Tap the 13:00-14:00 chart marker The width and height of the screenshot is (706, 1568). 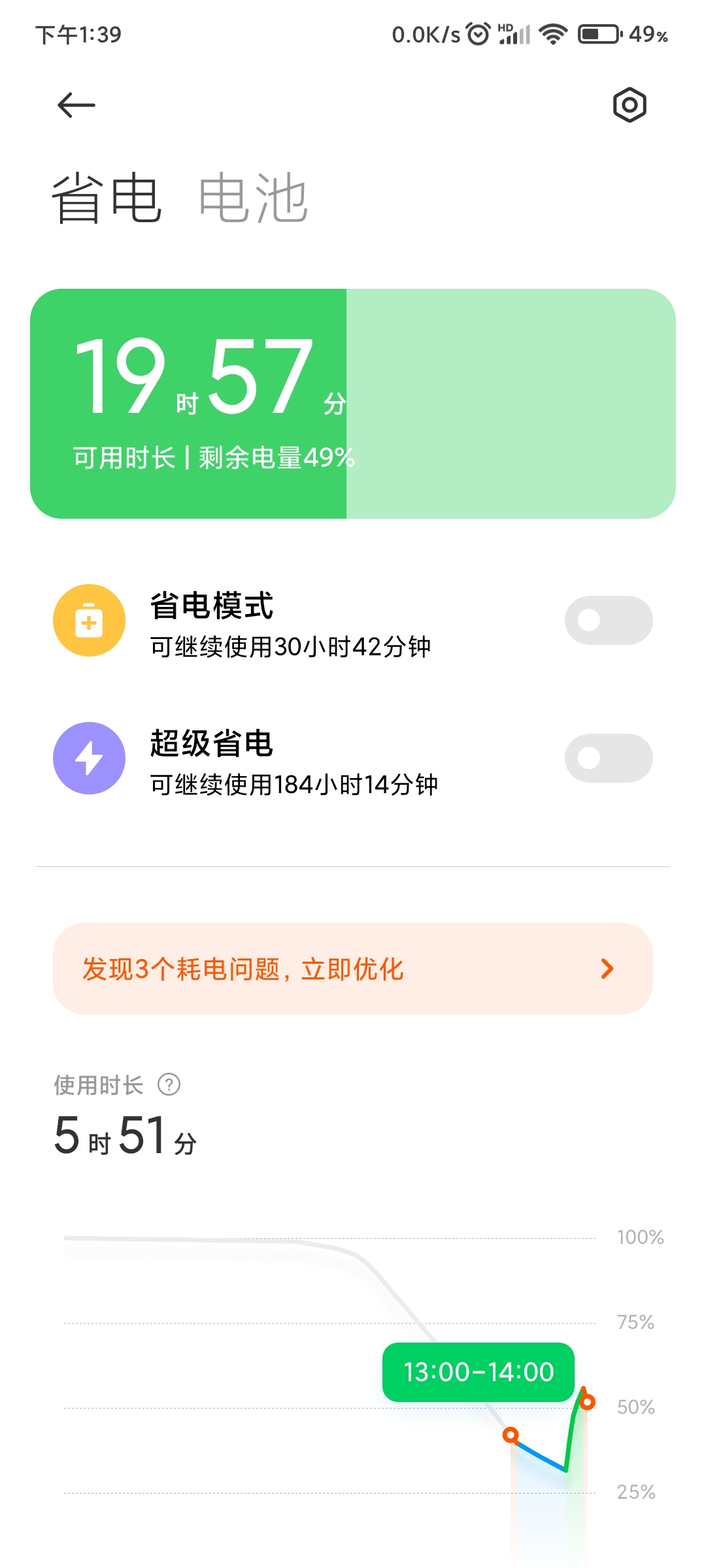pyautogui.click(x=479, y=1372)
